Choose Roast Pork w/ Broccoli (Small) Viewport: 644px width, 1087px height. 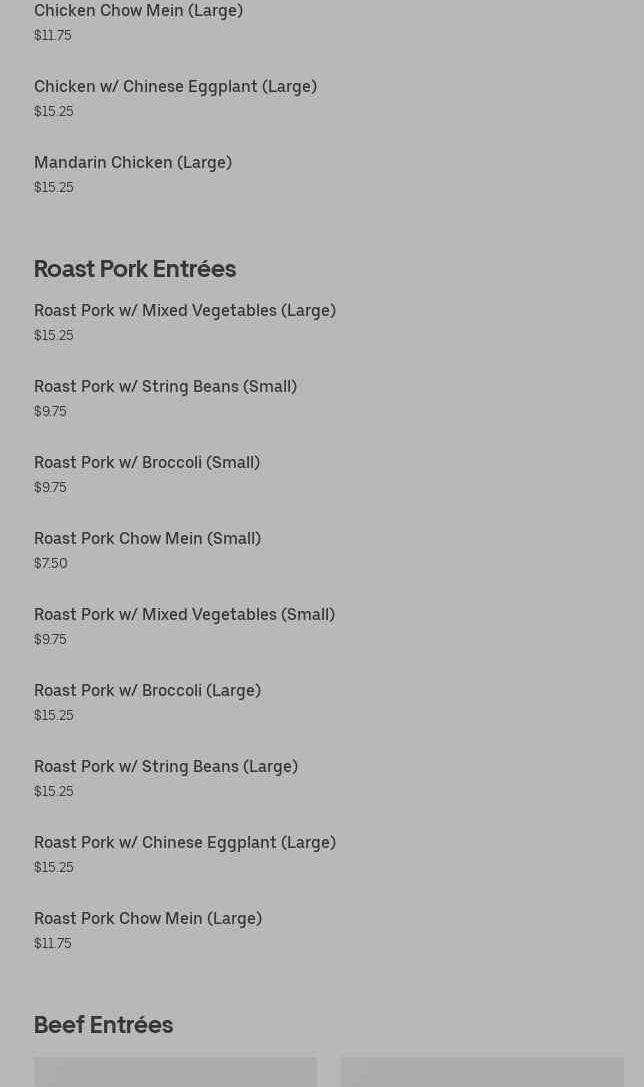147,463
